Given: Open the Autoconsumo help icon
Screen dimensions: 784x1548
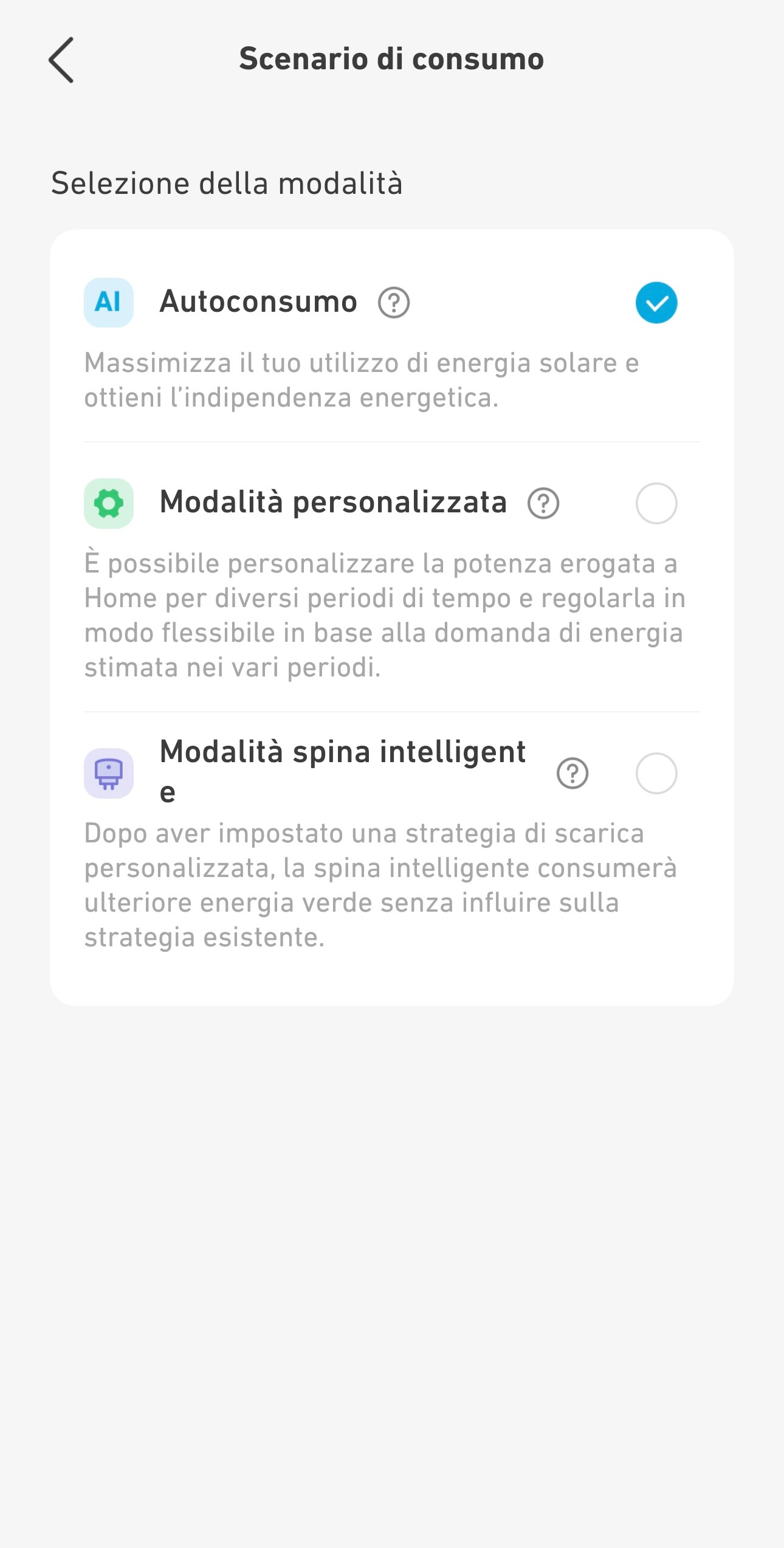Looking at the screenshot, I should click(x=394, y=303).
